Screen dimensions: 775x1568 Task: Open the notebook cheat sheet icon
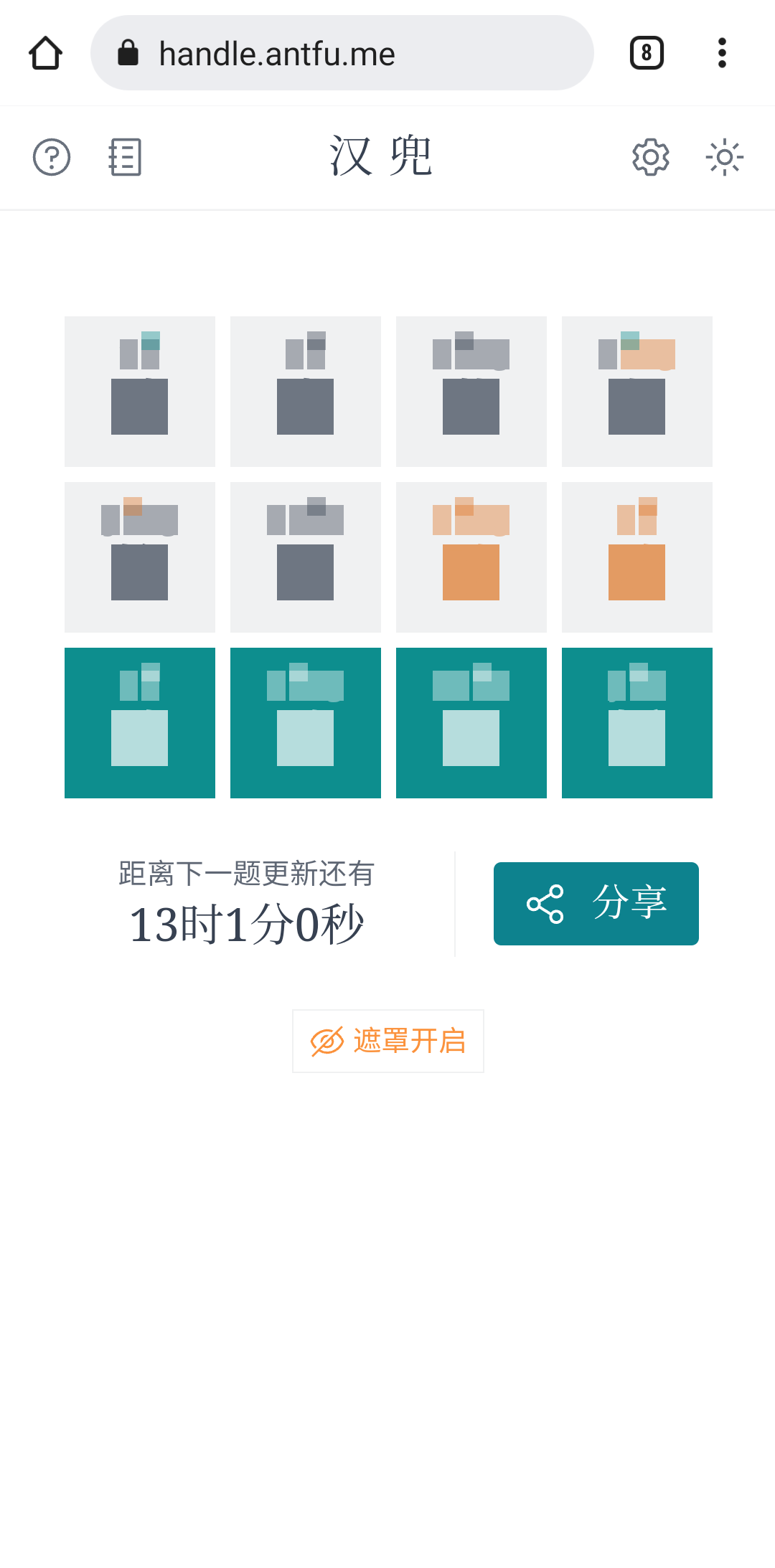click(125, 157)
